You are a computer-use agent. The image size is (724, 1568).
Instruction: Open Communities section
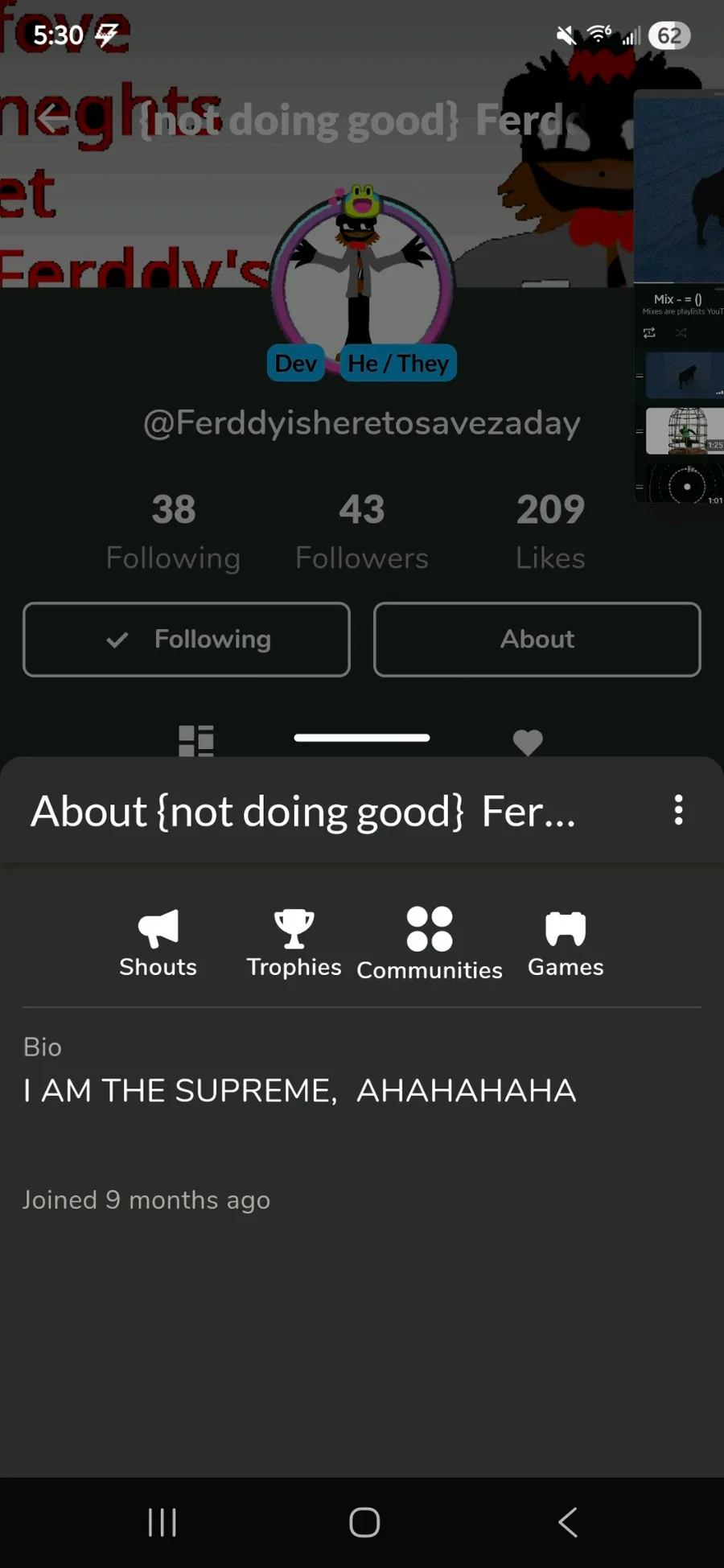(430, 944)
